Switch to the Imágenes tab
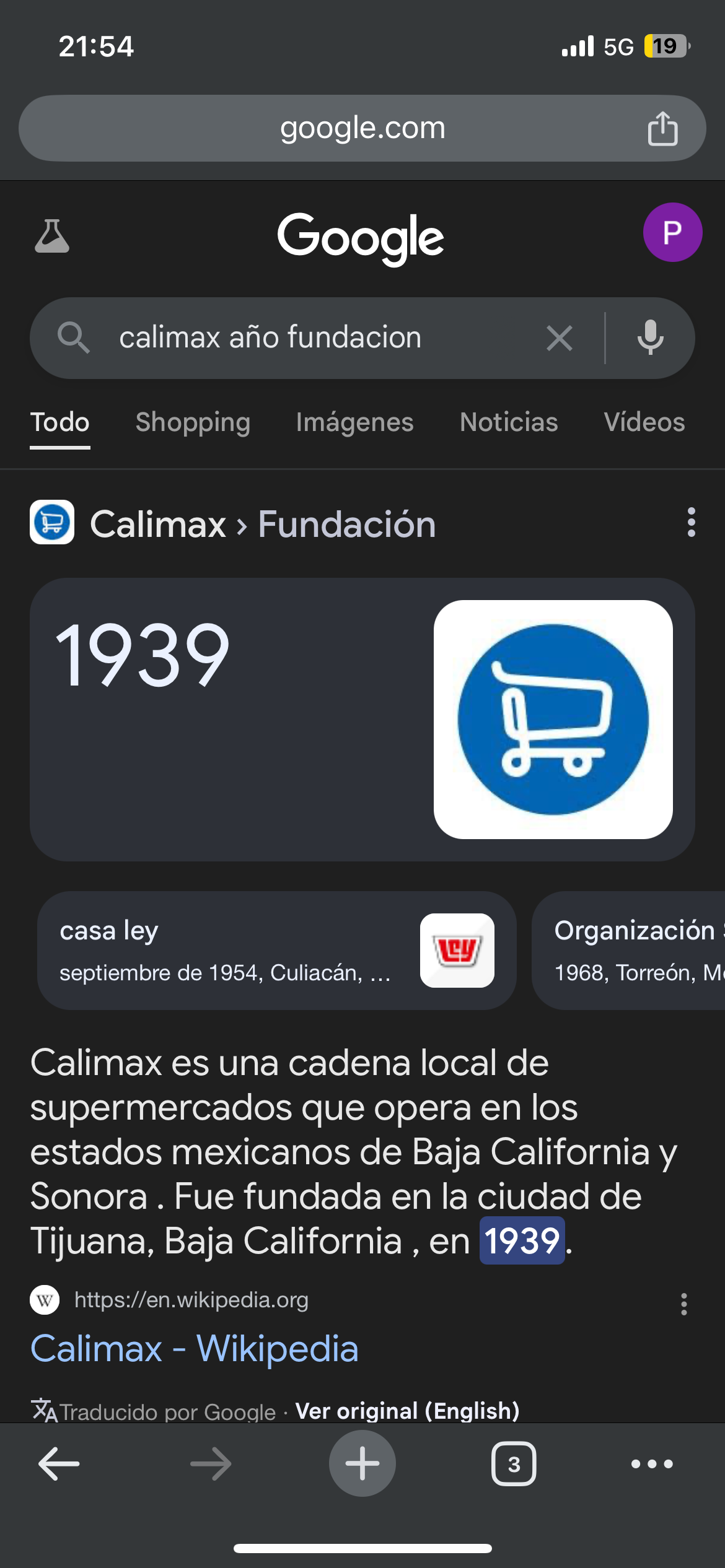This screenshot has width=725, height=1568. click(x=354, y=422)
